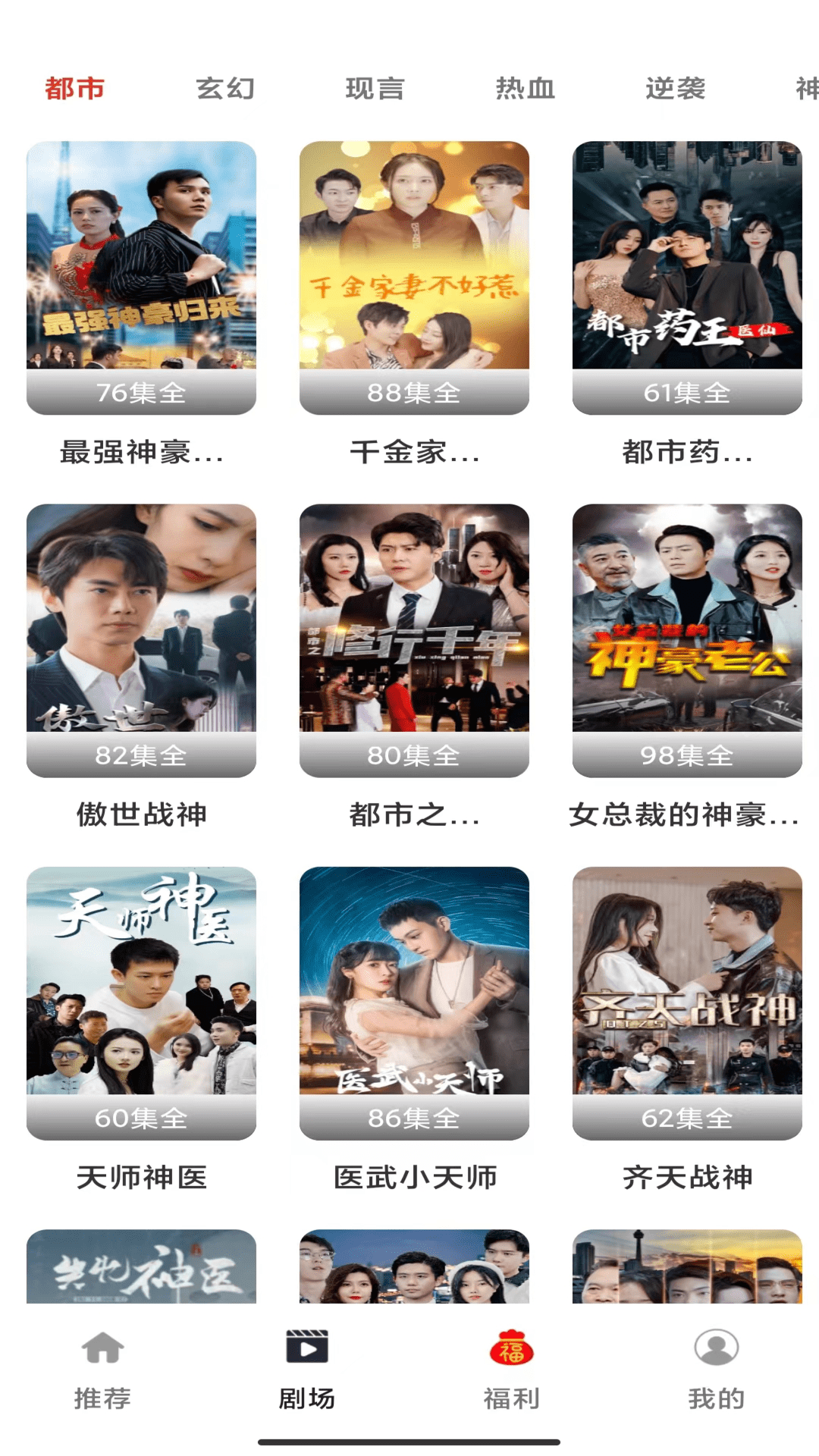Select the 都市 category tab

[x=75, y=89]
